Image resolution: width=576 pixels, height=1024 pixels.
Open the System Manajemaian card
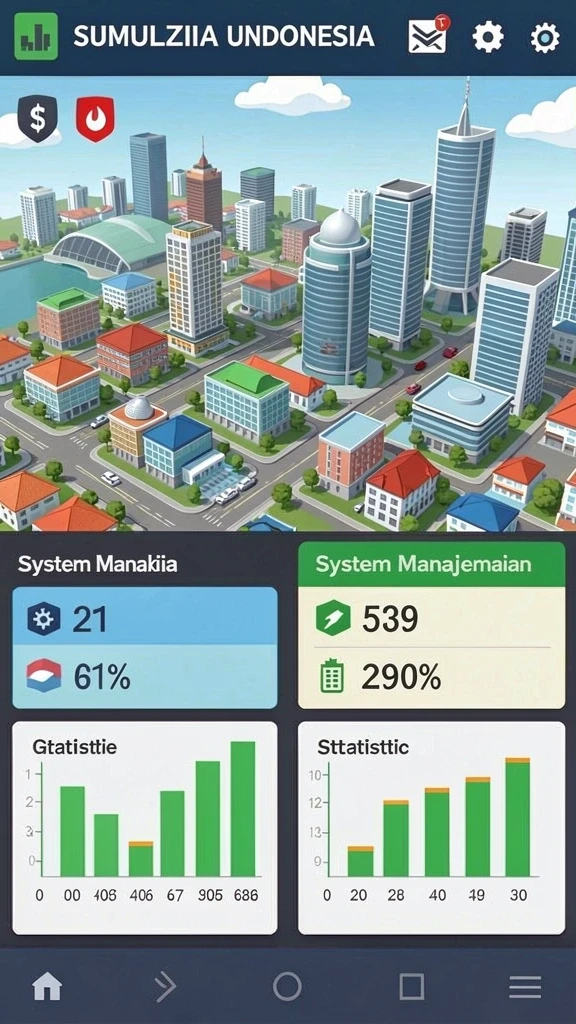tap(432, 626)
